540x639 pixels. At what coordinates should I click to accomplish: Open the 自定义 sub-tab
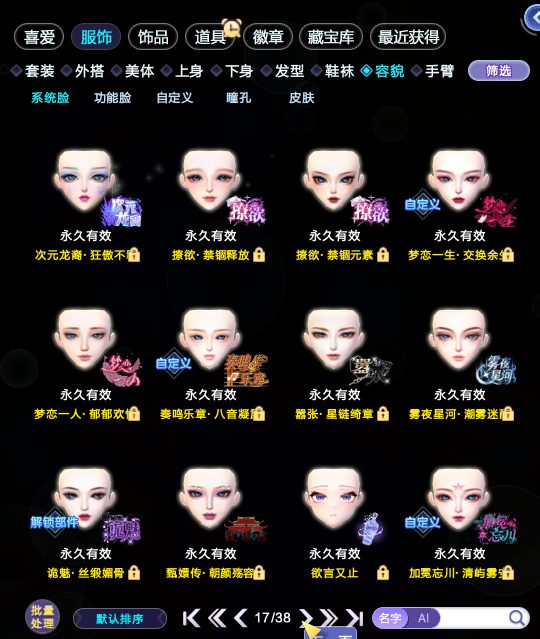(175, 98)
